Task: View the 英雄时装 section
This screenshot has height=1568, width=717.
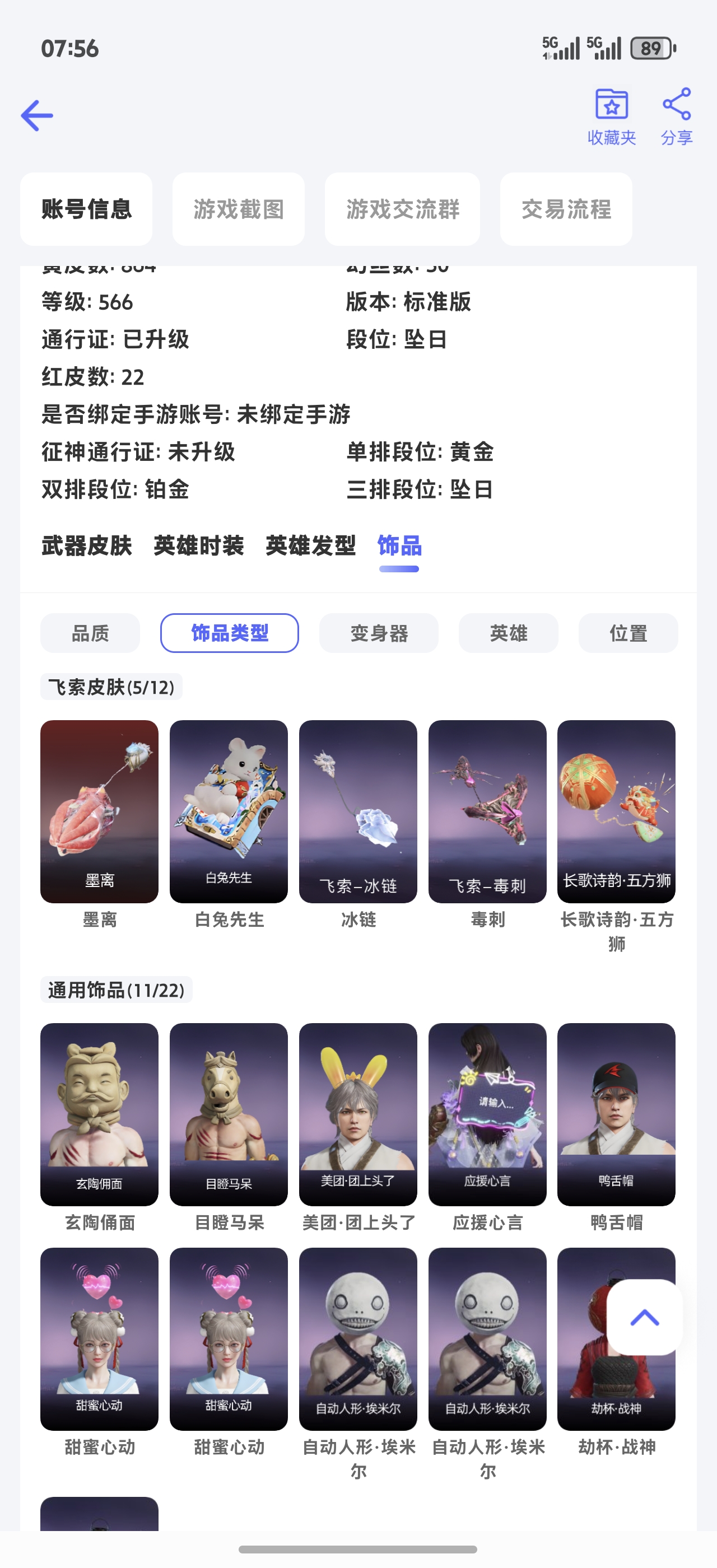Action: tap(198, 545)
